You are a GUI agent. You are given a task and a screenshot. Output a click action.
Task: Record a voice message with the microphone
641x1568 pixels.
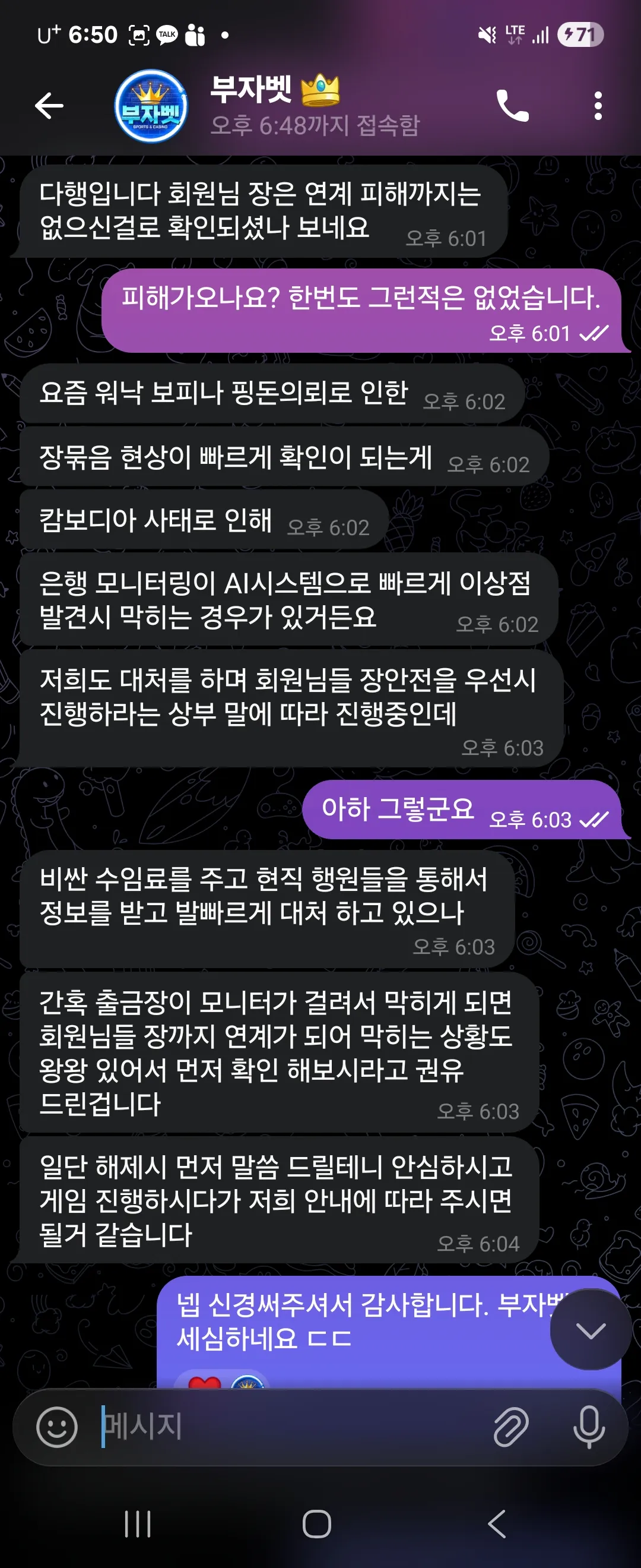point(589,1427)
